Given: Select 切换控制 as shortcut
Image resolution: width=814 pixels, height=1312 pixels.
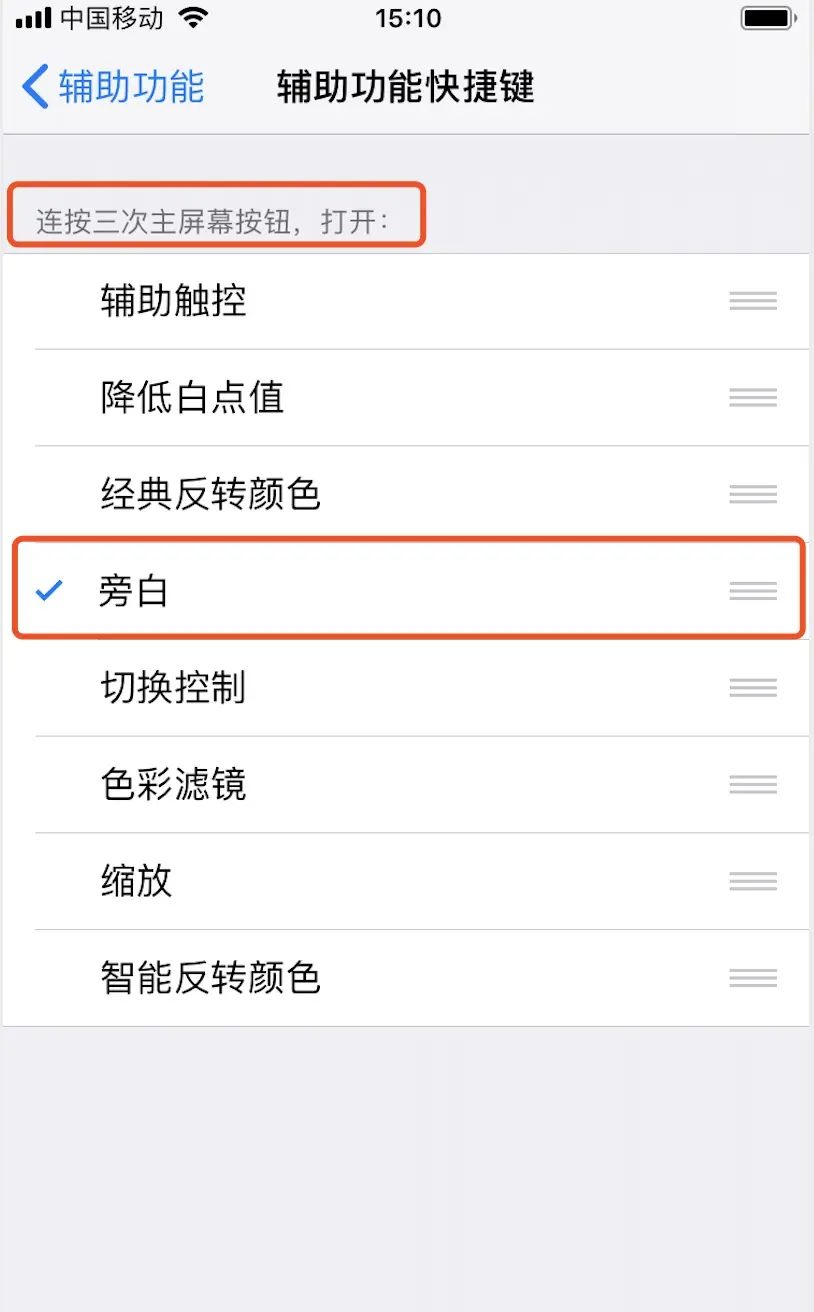Looking at the screenshot, I should tap(406, 688).
